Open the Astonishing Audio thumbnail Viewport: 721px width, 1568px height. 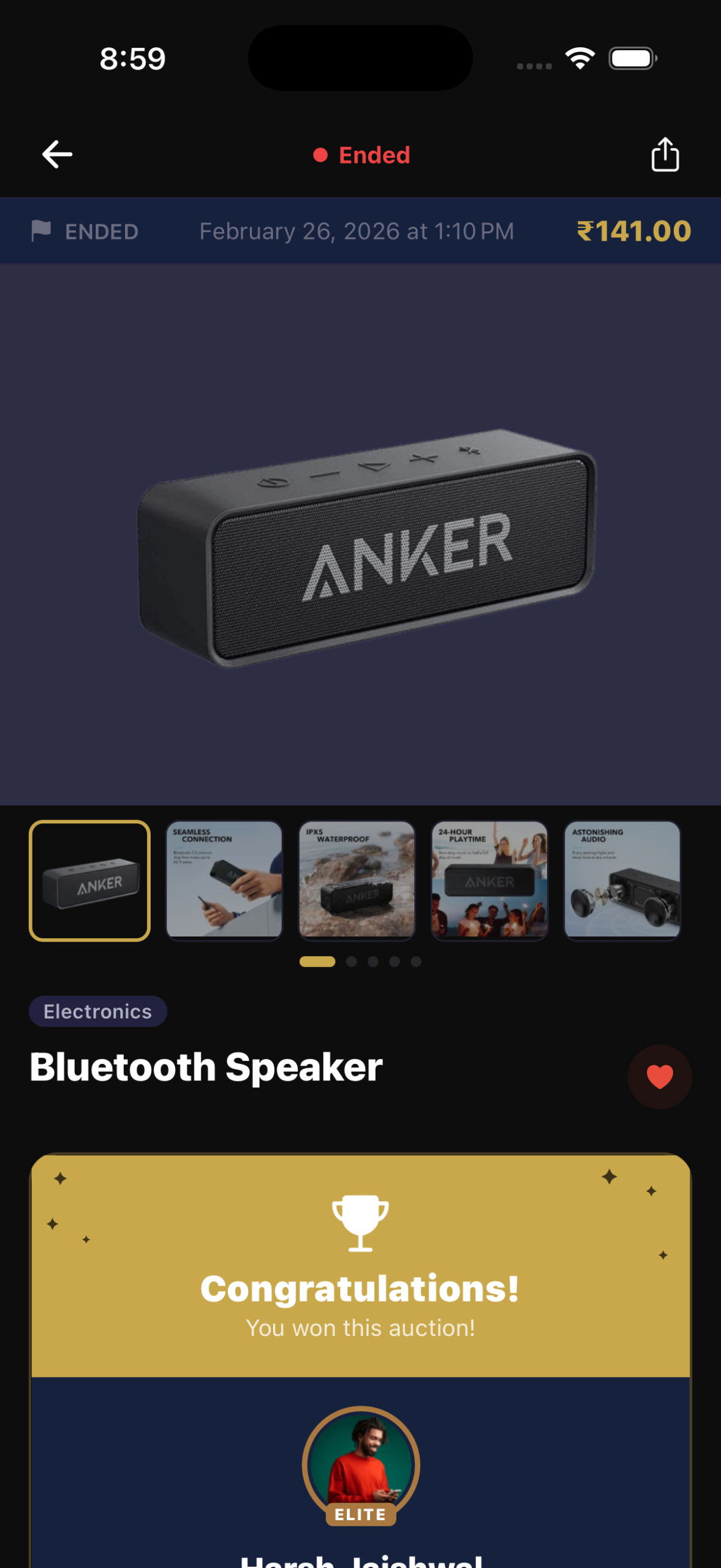pyautogui.click(x=622, y=880)
